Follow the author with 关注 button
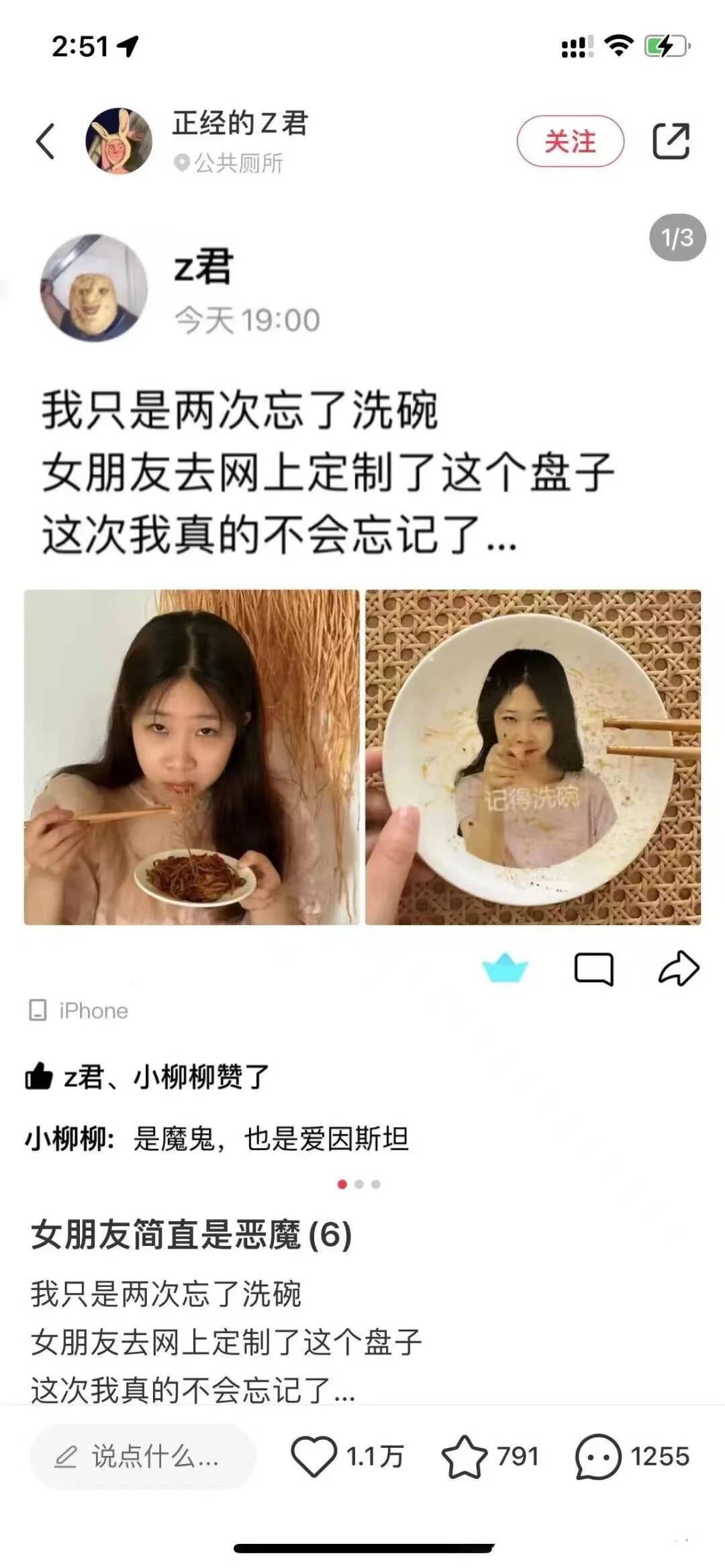The width and height of the screenshot is (725, 1568). pos(570,142)
